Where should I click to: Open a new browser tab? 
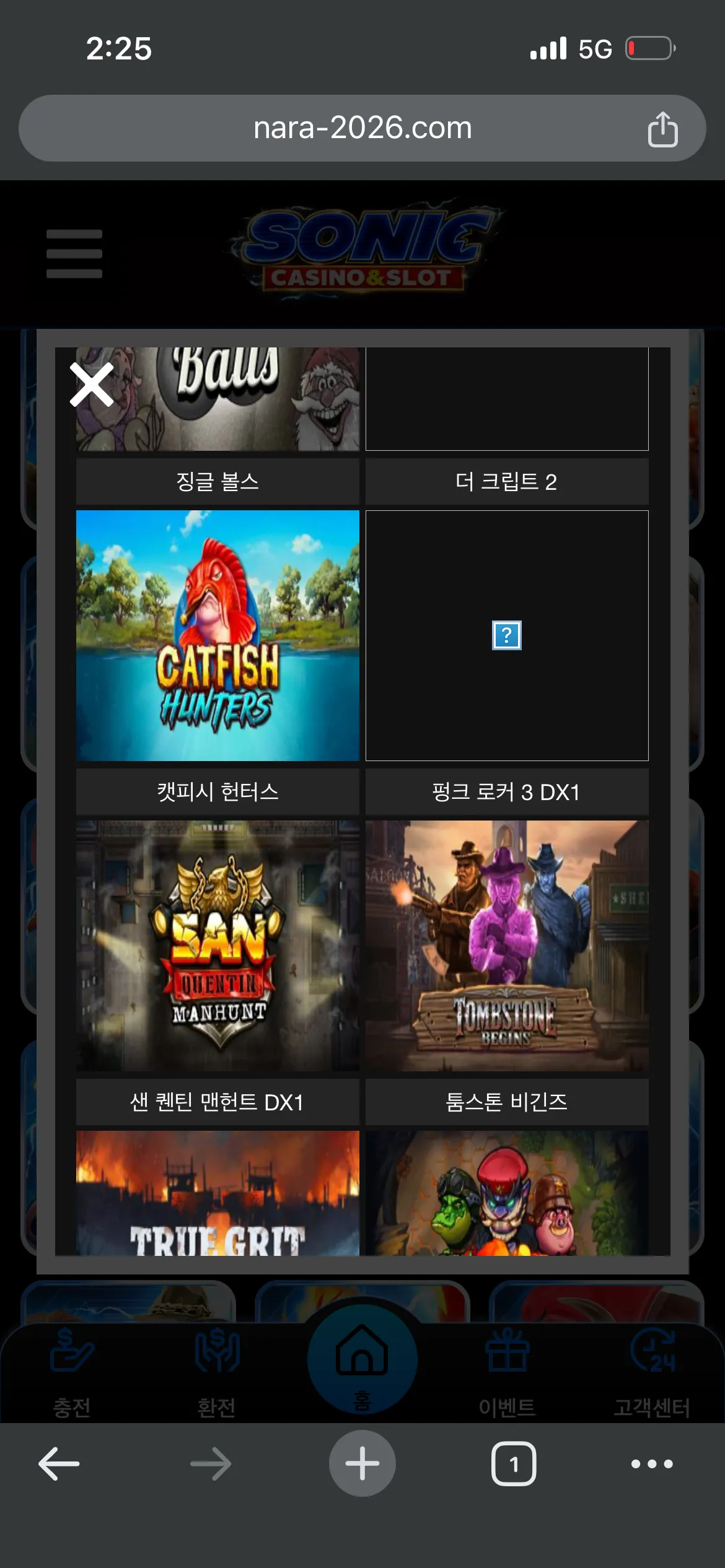(362, 1463)
